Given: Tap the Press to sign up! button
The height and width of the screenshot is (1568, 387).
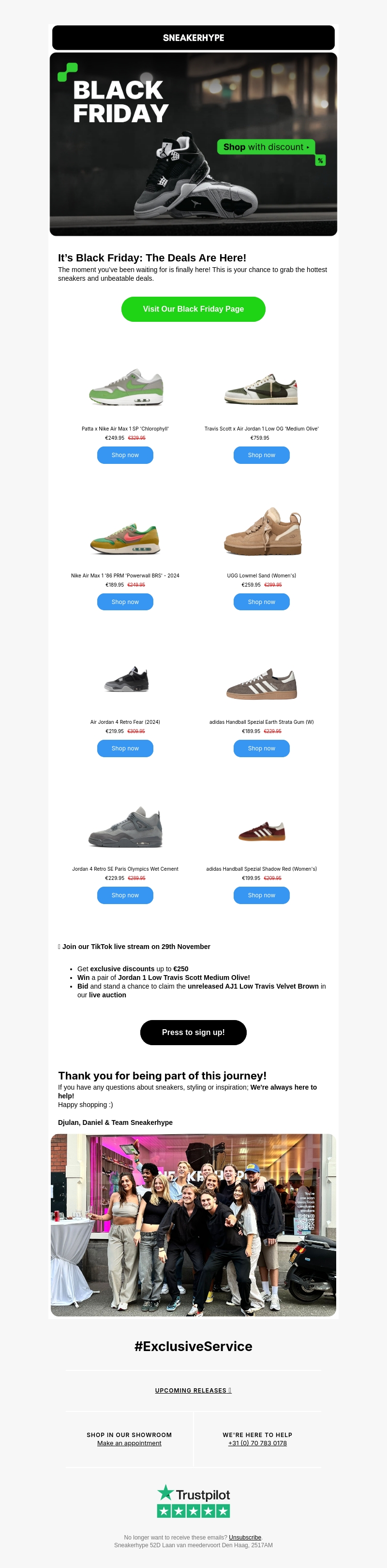Looking at the screenshot, I should 193,1032.
